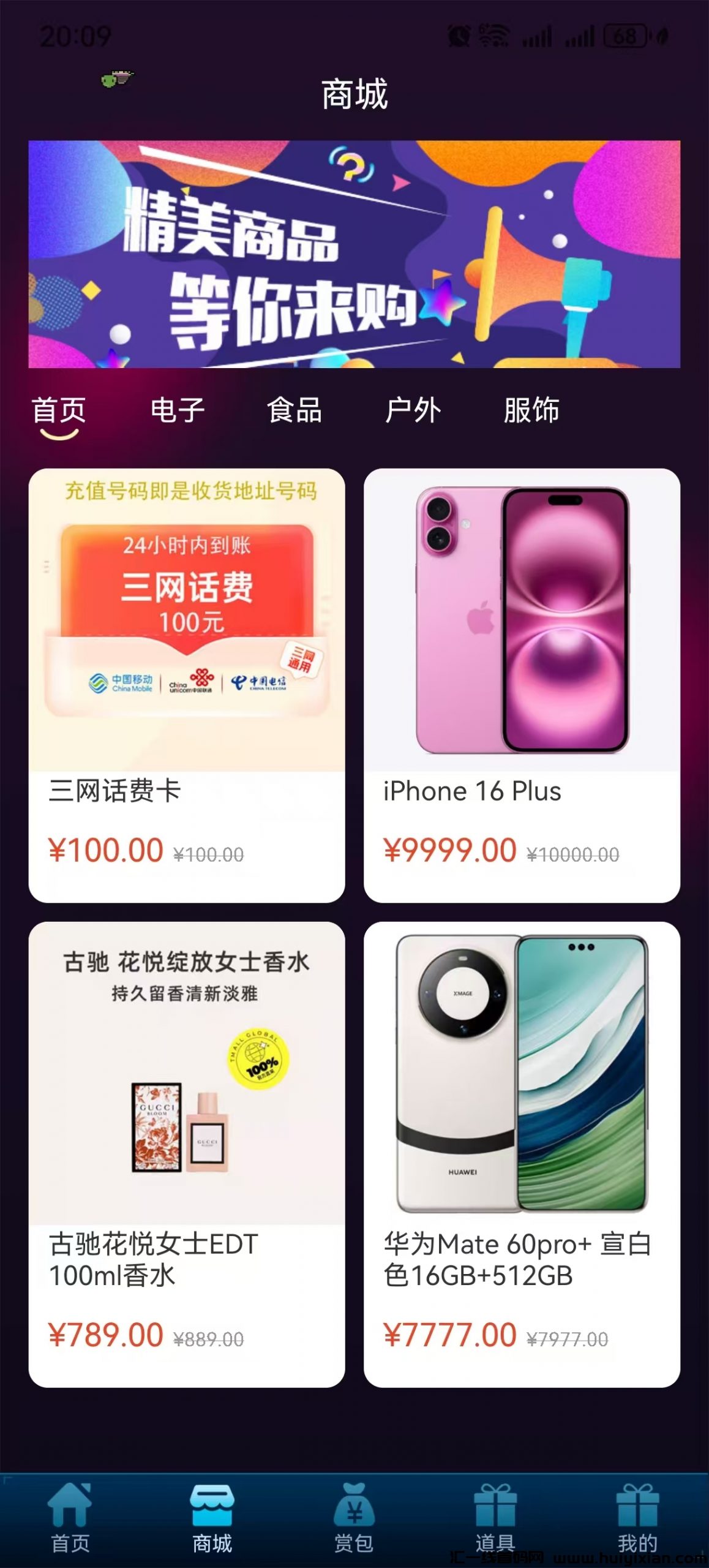The height and width of the screenshot is (1568, 709).
Task: Open the 古驰花悦女士EDT香水 product card
Action: point(187,1154)
